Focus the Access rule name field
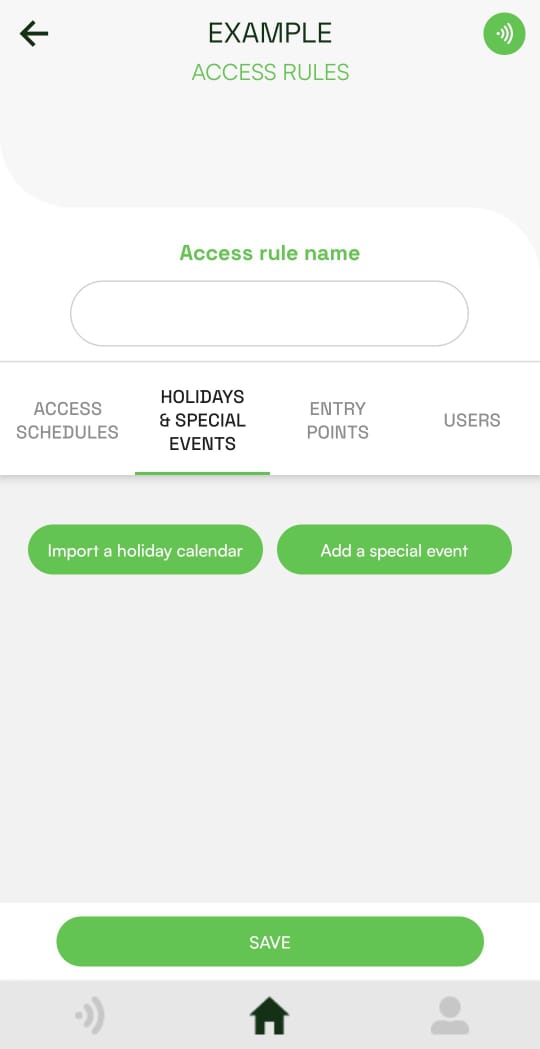Viewport: 540px width, 1049px height. click(x=270, y=313)
